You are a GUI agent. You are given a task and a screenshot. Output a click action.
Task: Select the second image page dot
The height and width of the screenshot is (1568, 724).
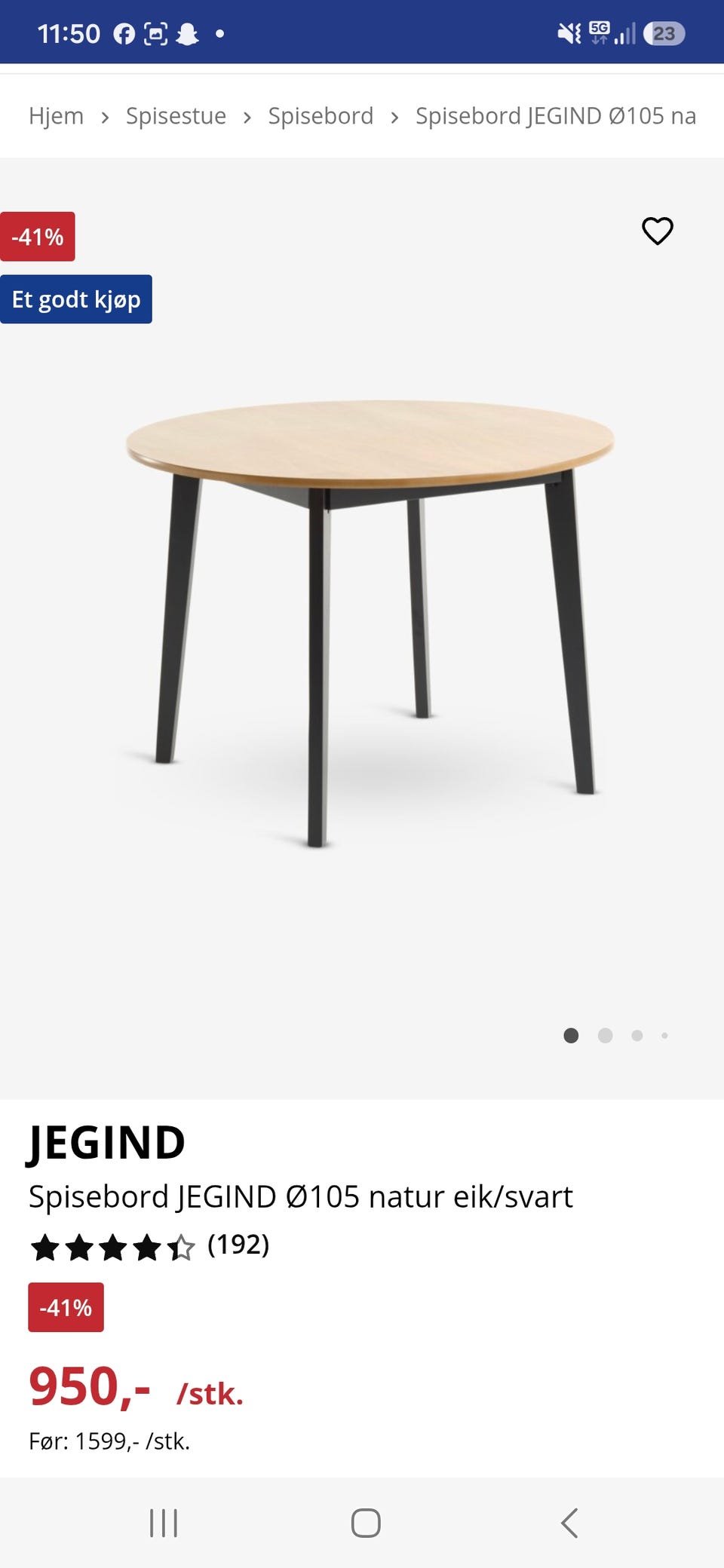(605, 1036)
